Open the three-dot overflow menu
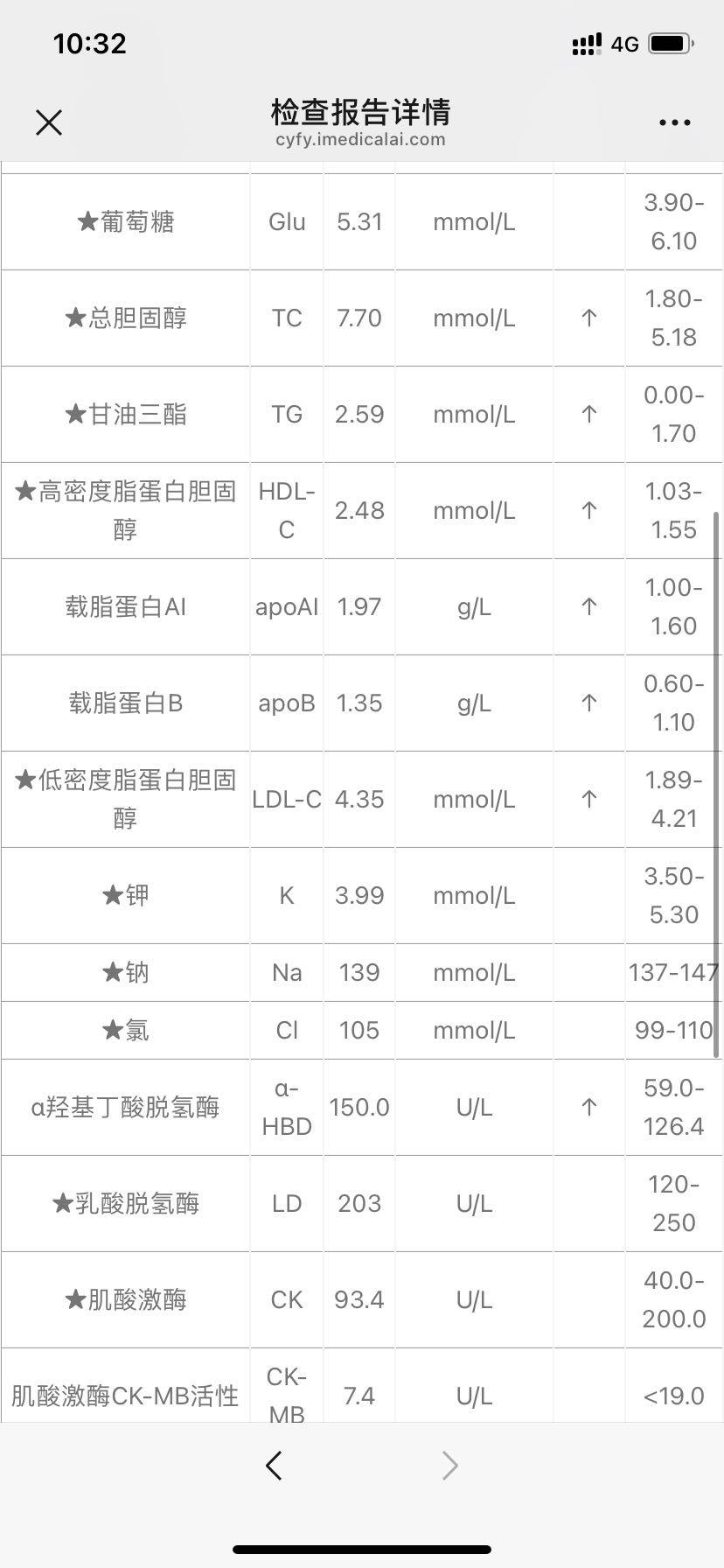724x1568 pixels. pyautogui.click(x=674, y=122)
